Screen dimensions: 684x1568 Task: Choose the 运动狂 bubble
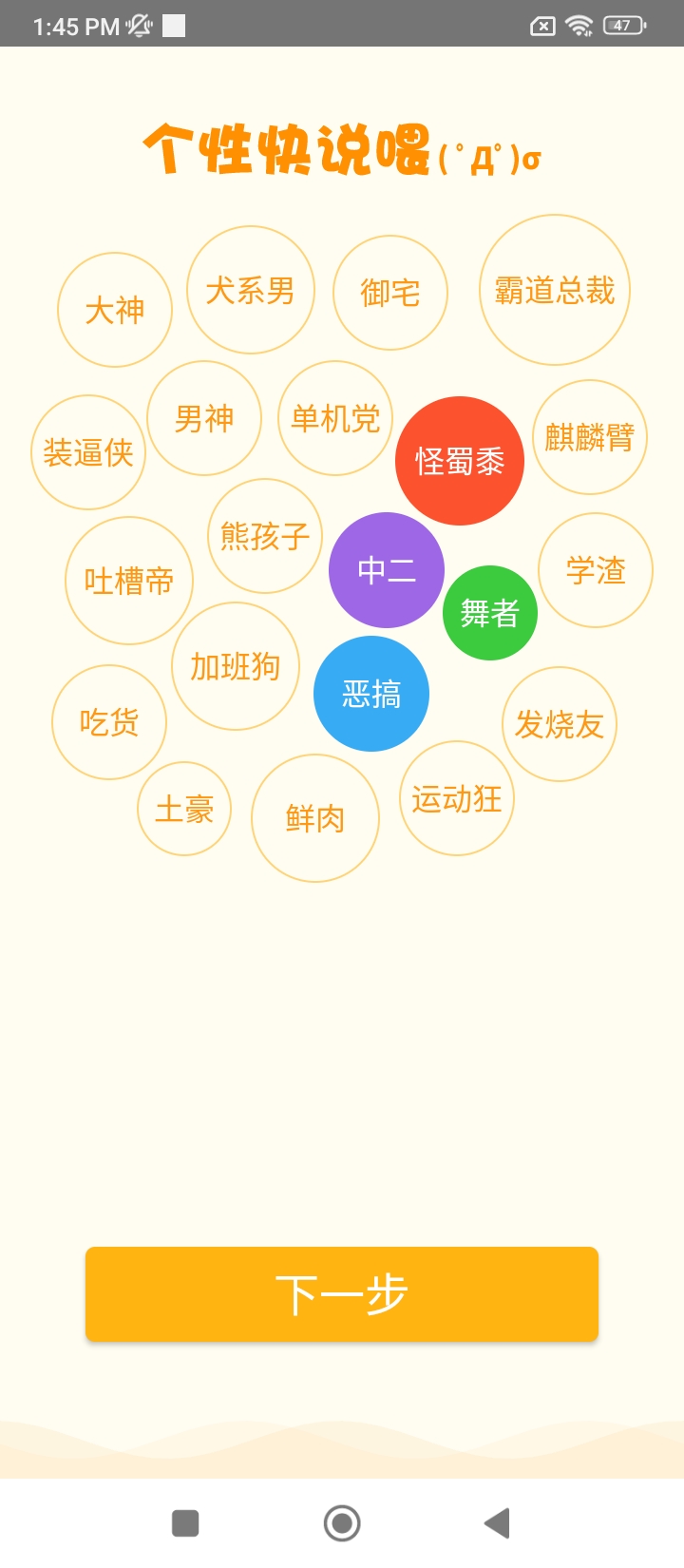tap(457, 798)
